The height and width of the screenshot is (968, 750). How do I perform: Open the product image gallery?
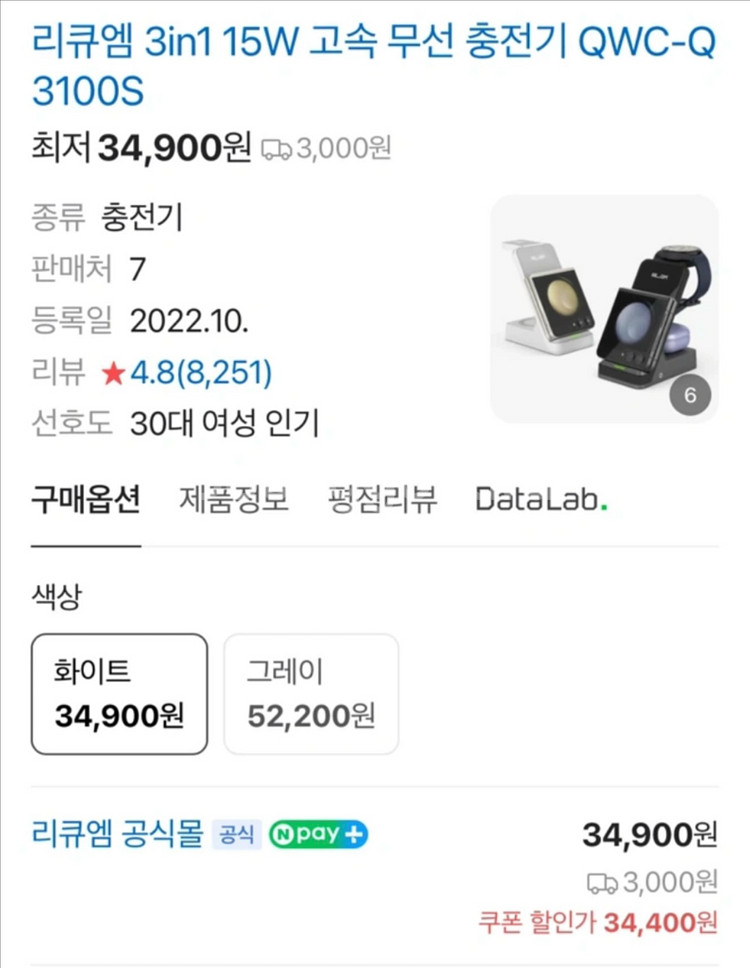pos(604,308)
